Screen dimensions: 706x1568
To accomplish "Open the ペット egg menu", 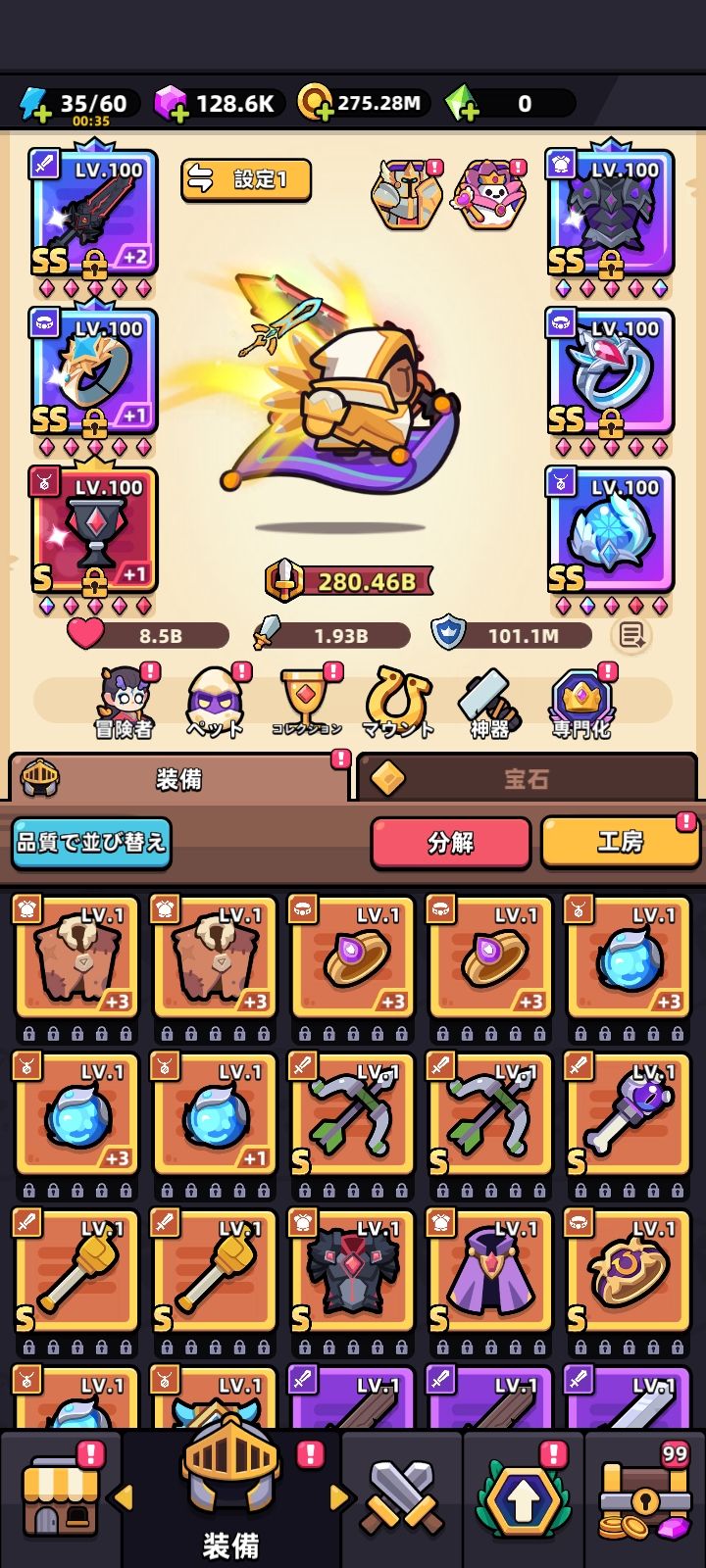I will 215,702.
